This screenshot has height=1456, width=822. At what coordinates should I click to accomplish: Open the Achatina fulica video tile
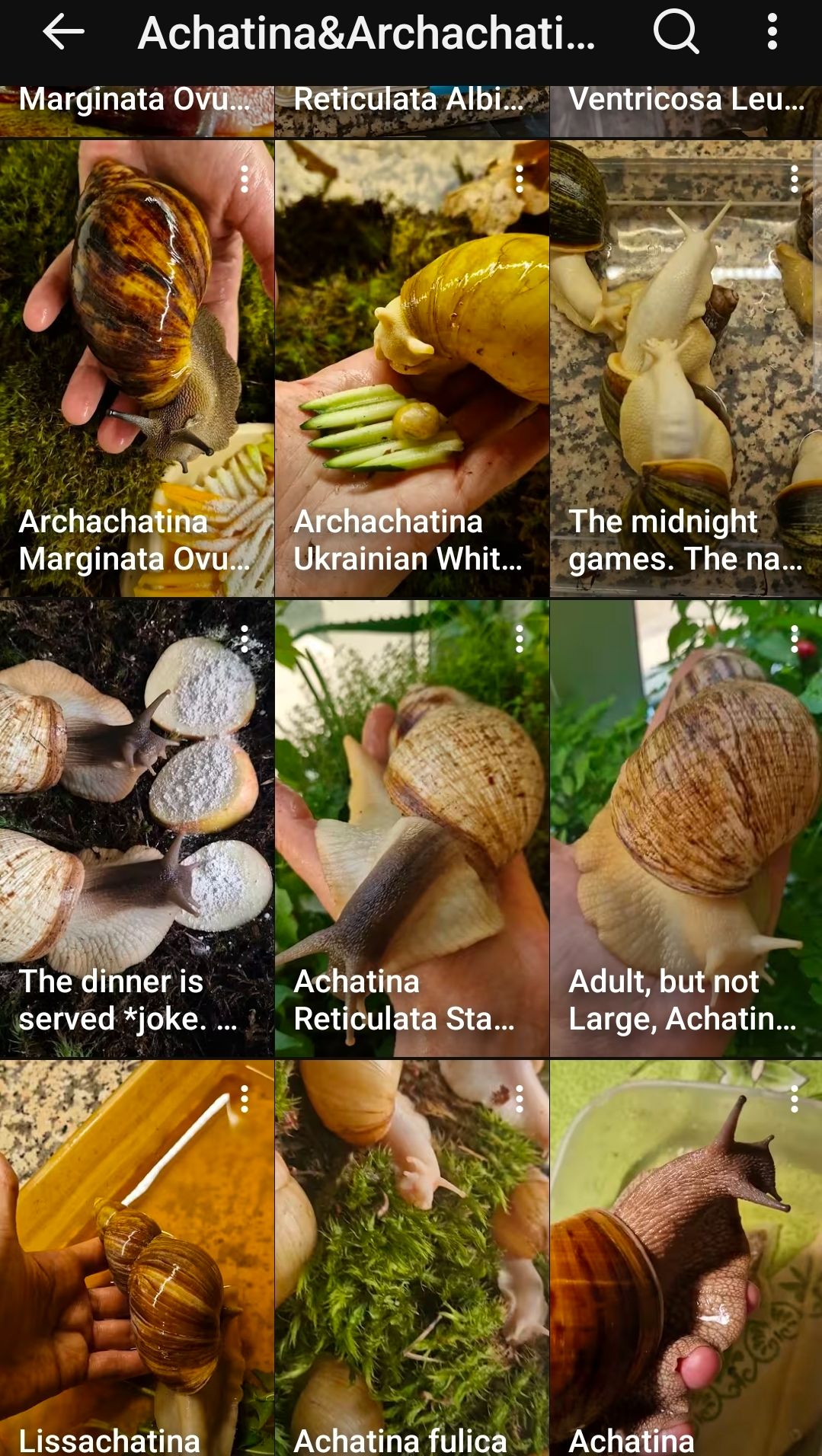(x=411, y=1258)
